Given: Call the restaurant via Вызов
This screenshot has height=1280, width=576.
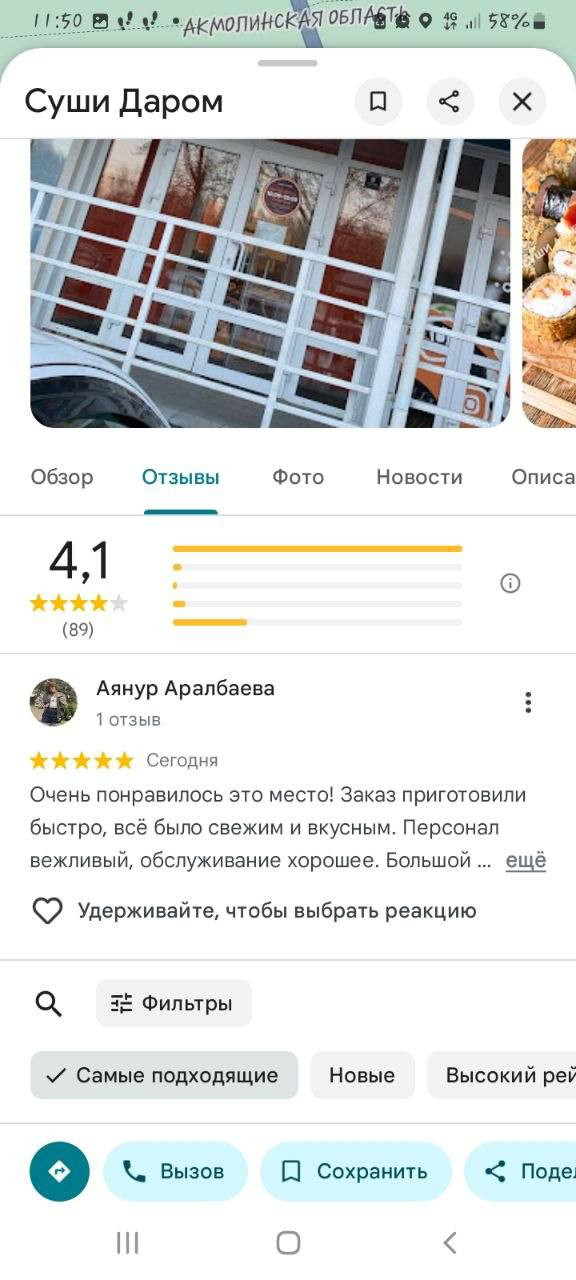Looking at the screenshot, I should pyautogui.click(x=175, y=1171).
